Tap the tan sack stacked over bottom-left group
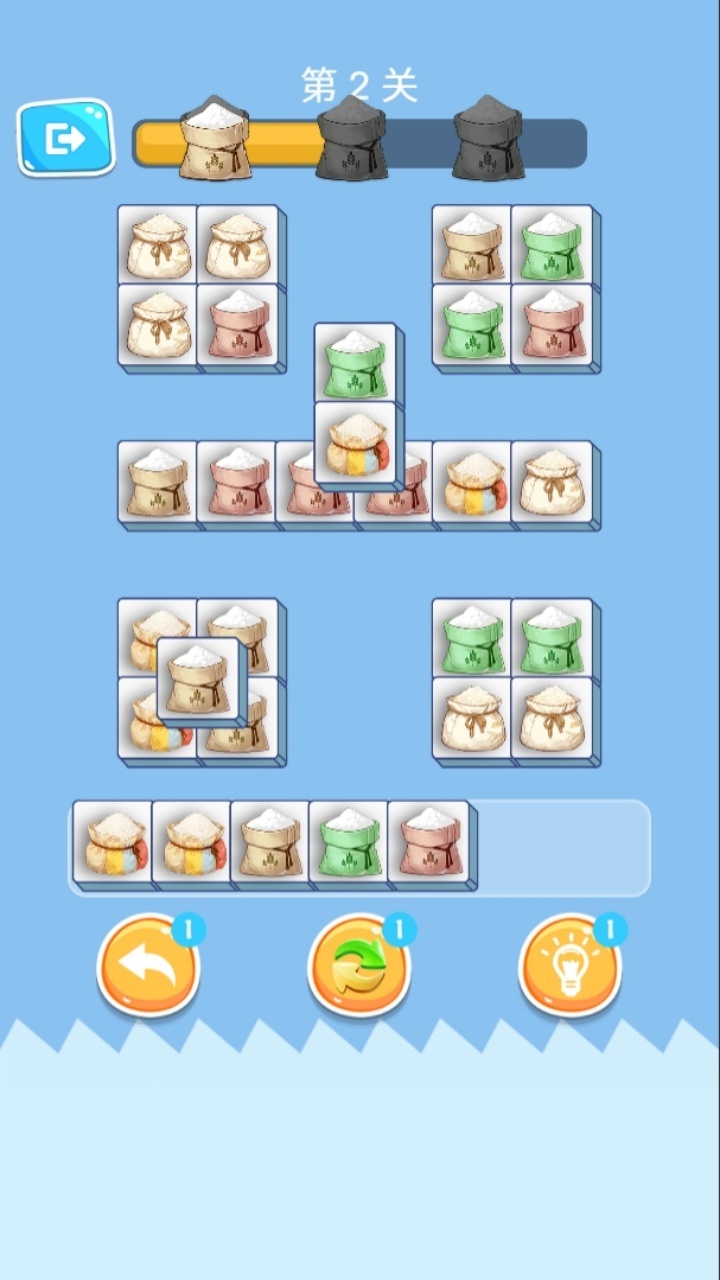The height and width of the screenshot is (1280, 720). [x=198, y=678]
